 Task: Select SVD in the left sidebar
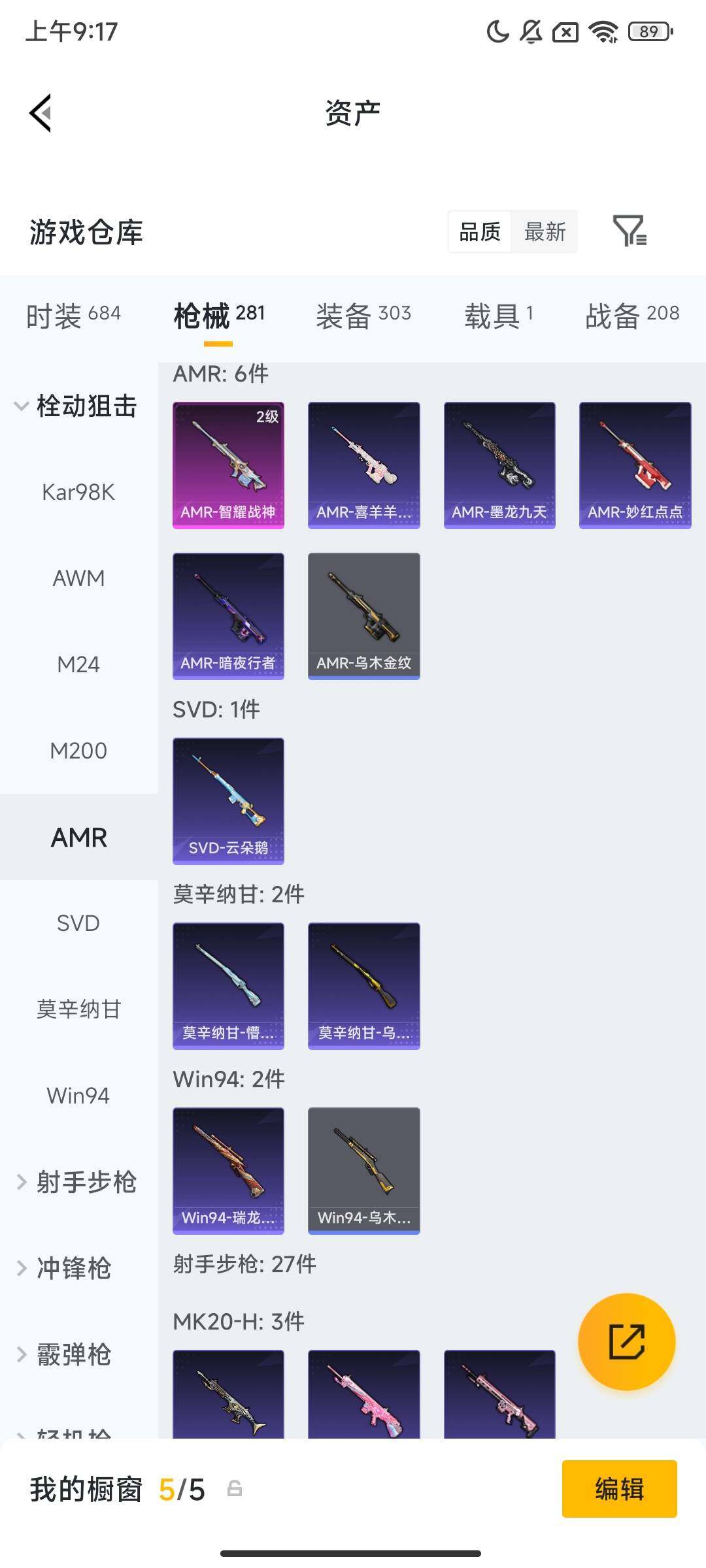coord(78,923)
